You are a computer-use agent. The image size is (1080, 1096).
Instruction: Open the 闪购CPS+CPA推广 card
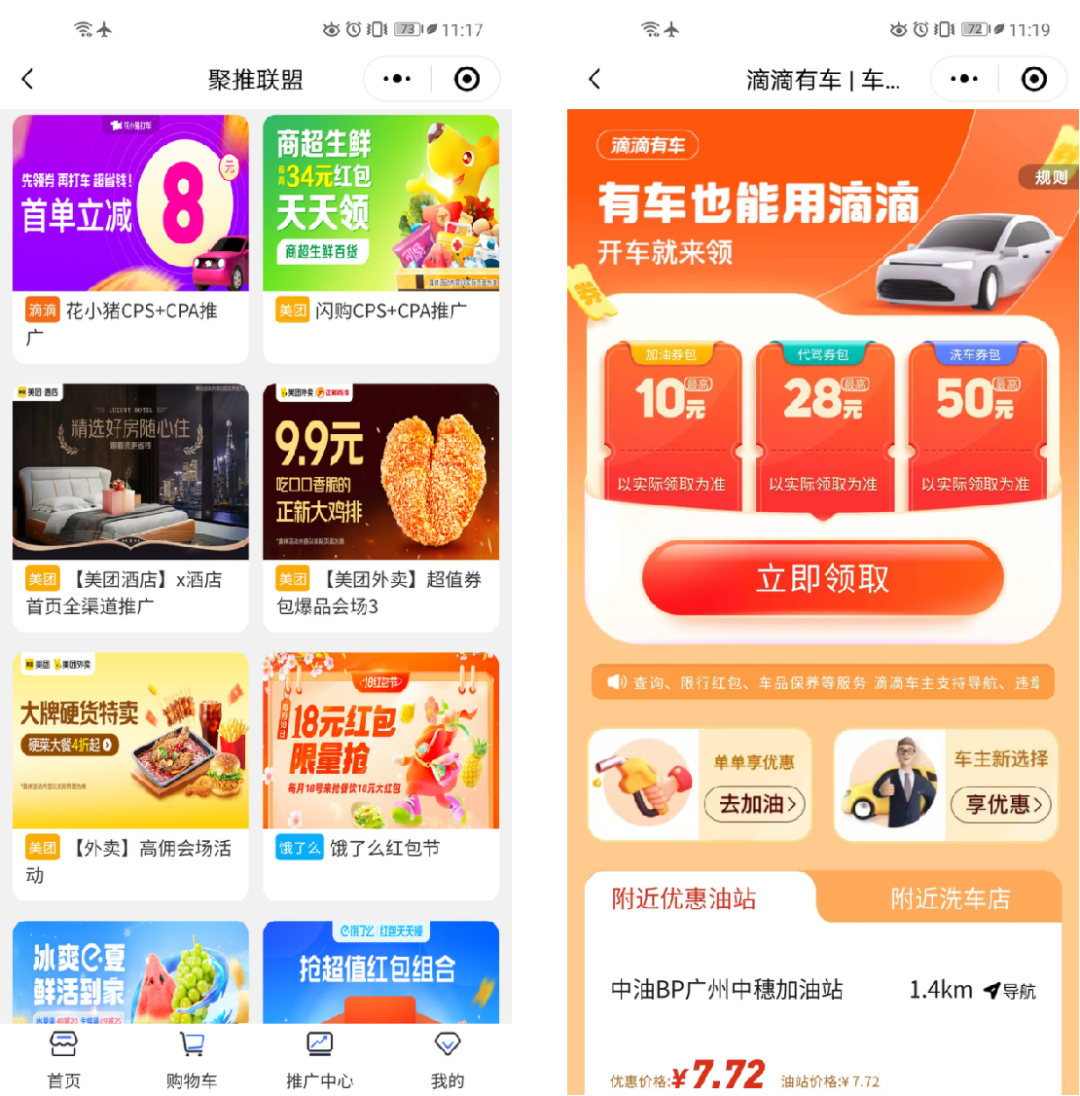[x=380, y=238]
